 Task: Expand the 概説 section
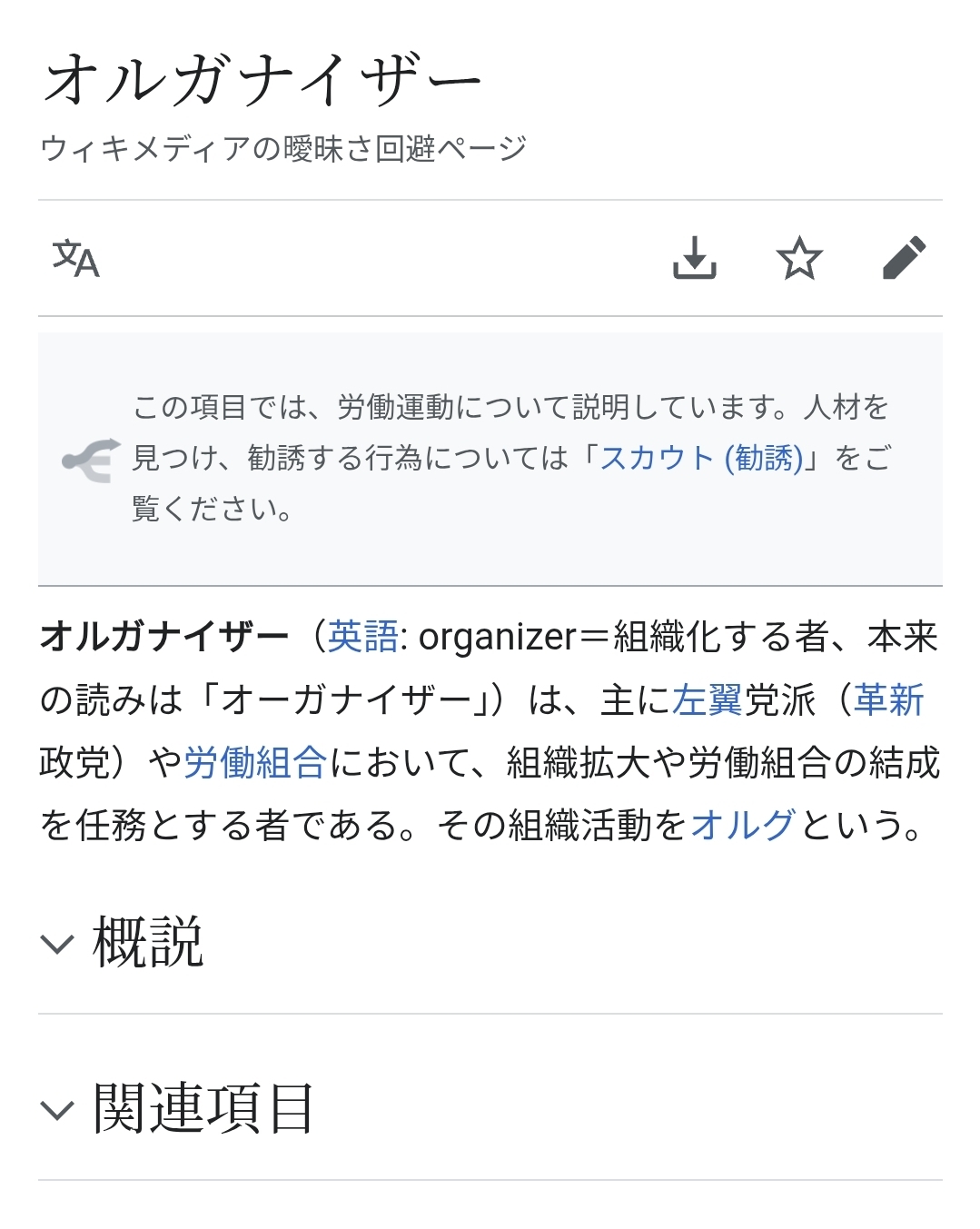click(147, 943)
